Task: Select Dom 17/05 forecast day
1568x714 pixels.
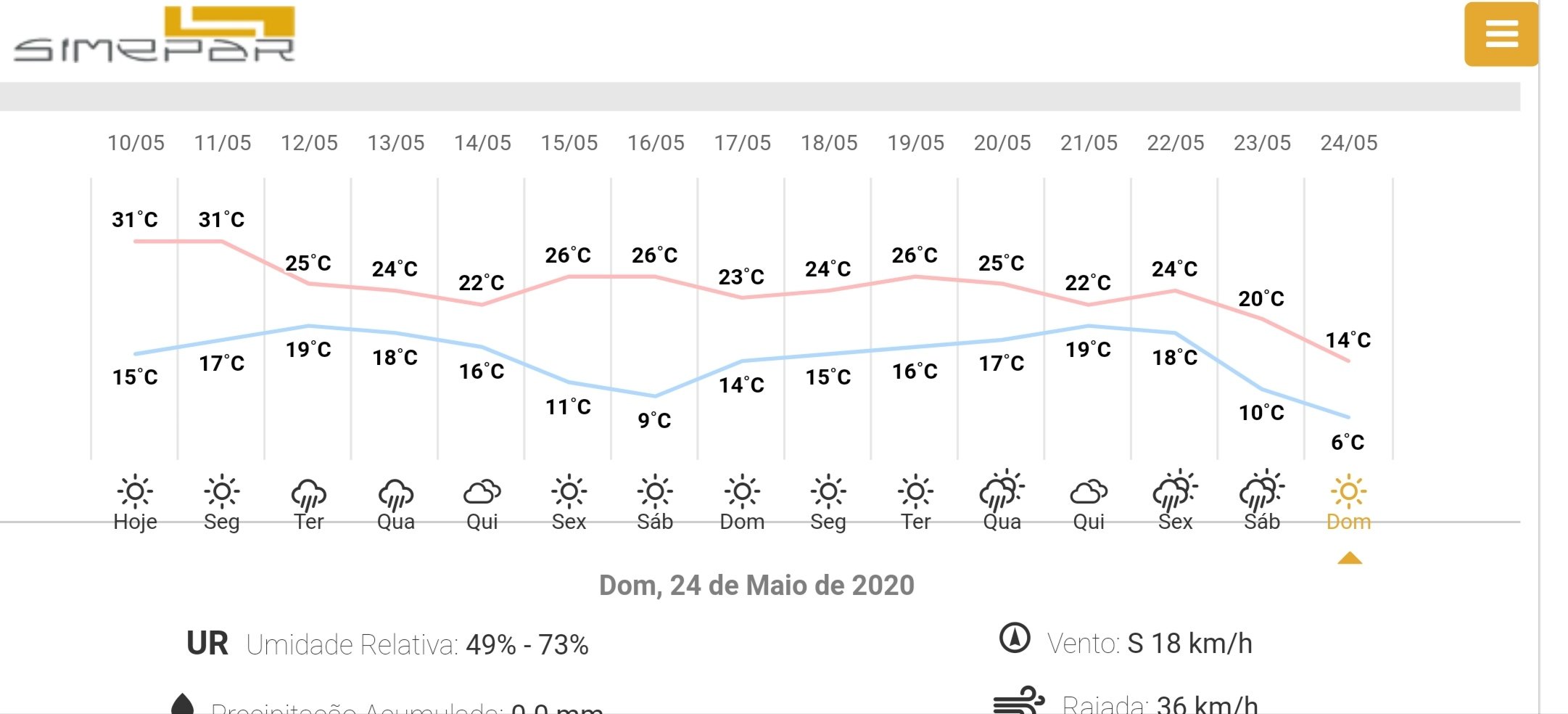Action: [x=742, y=504]
